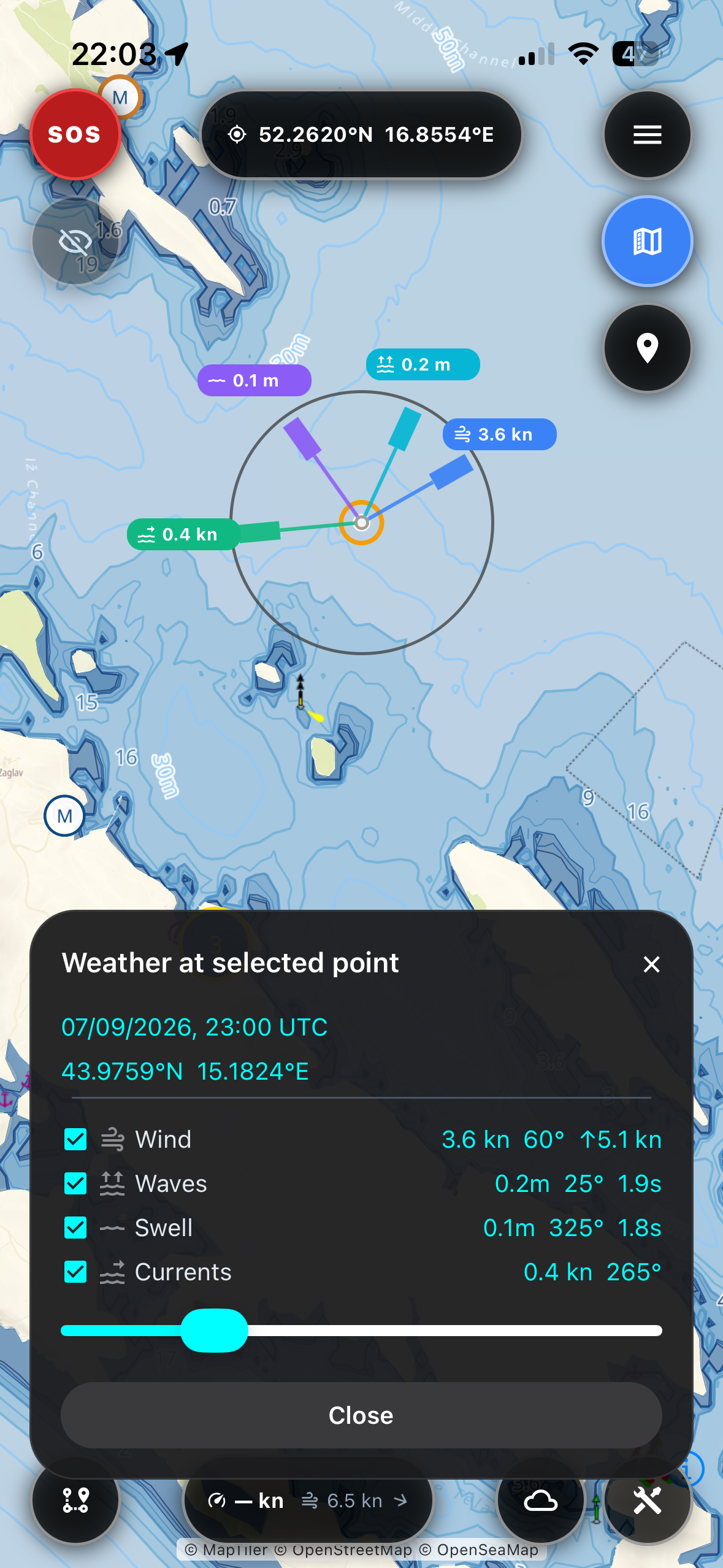Dismiss weather panel with the X icon
Viewport: 723px width, 1568px height.
651,964
